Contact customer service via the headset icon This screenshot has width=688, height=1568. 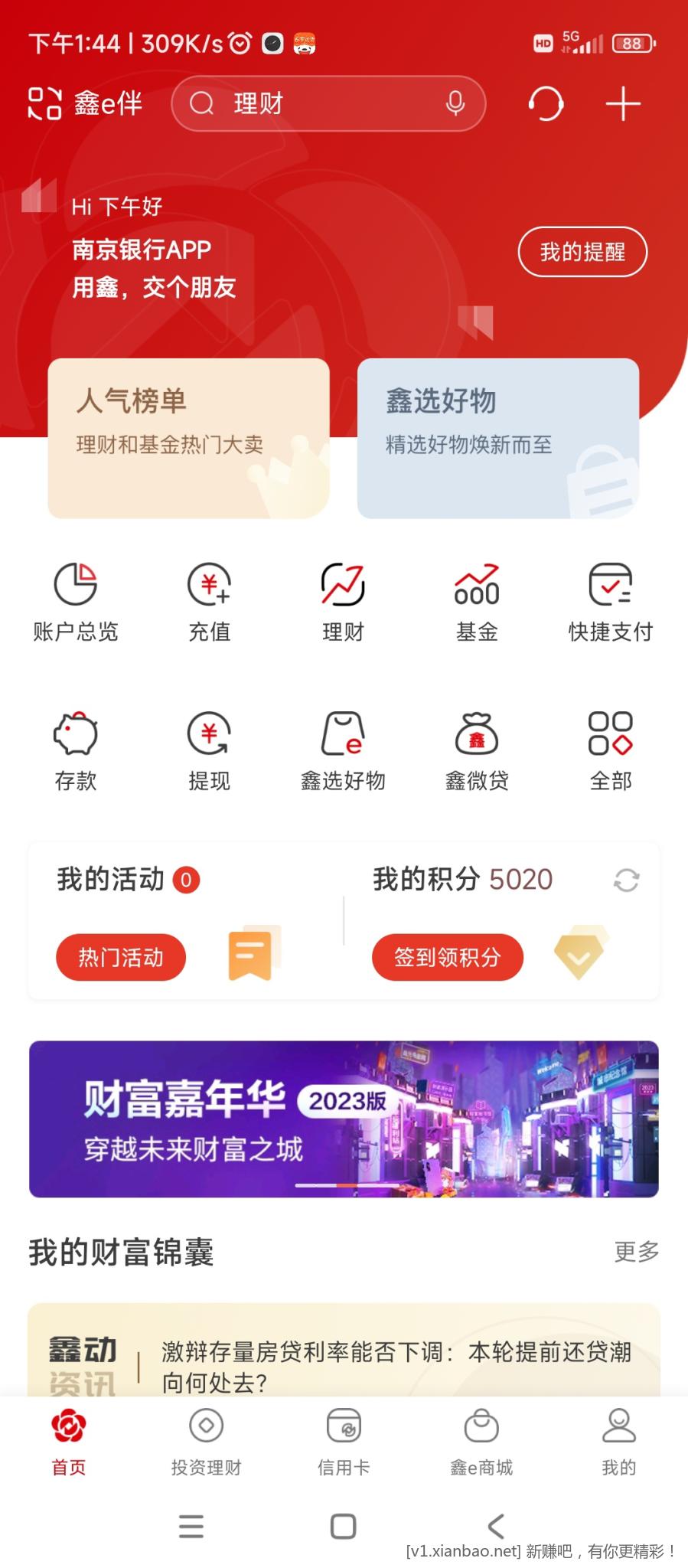546,103
